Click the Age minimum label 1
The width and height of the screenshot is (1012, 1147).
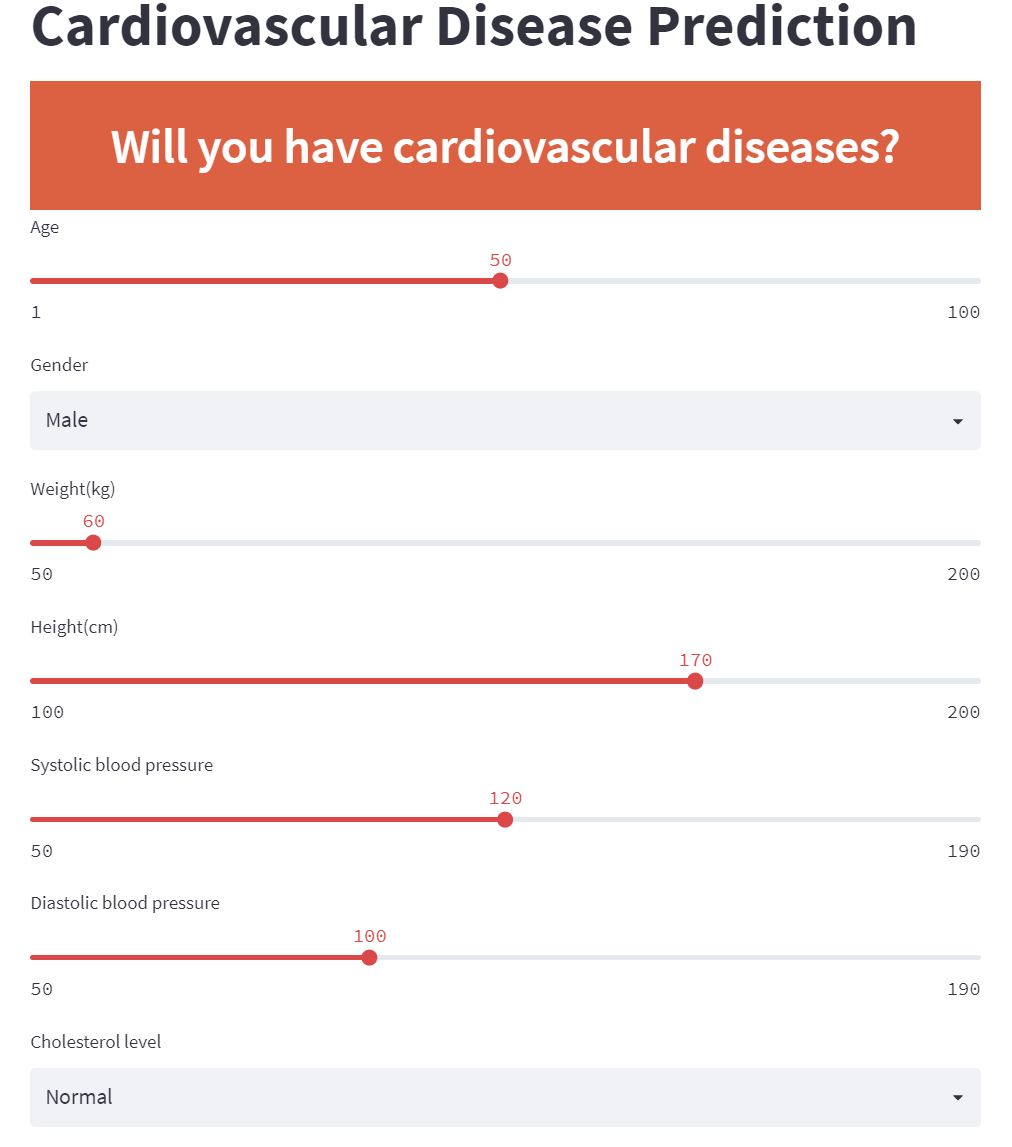pos(36,312)
